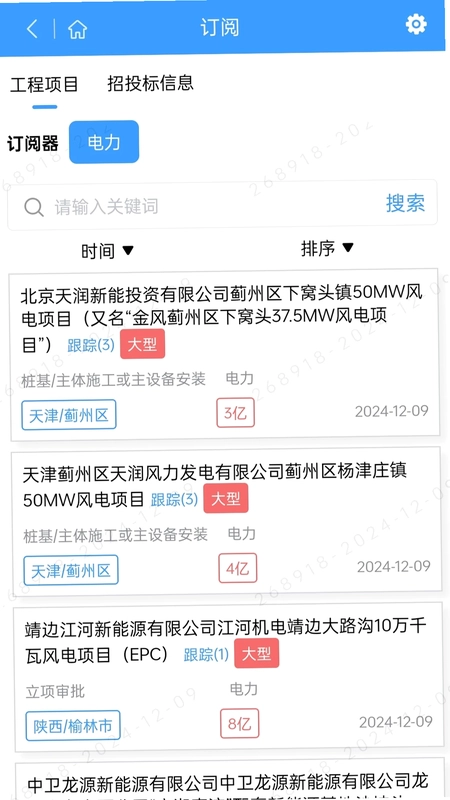Tap 跟踪(3) on the 杨津庄镇 project
Viewport: 450px width, 800px height.
(174, 499)
